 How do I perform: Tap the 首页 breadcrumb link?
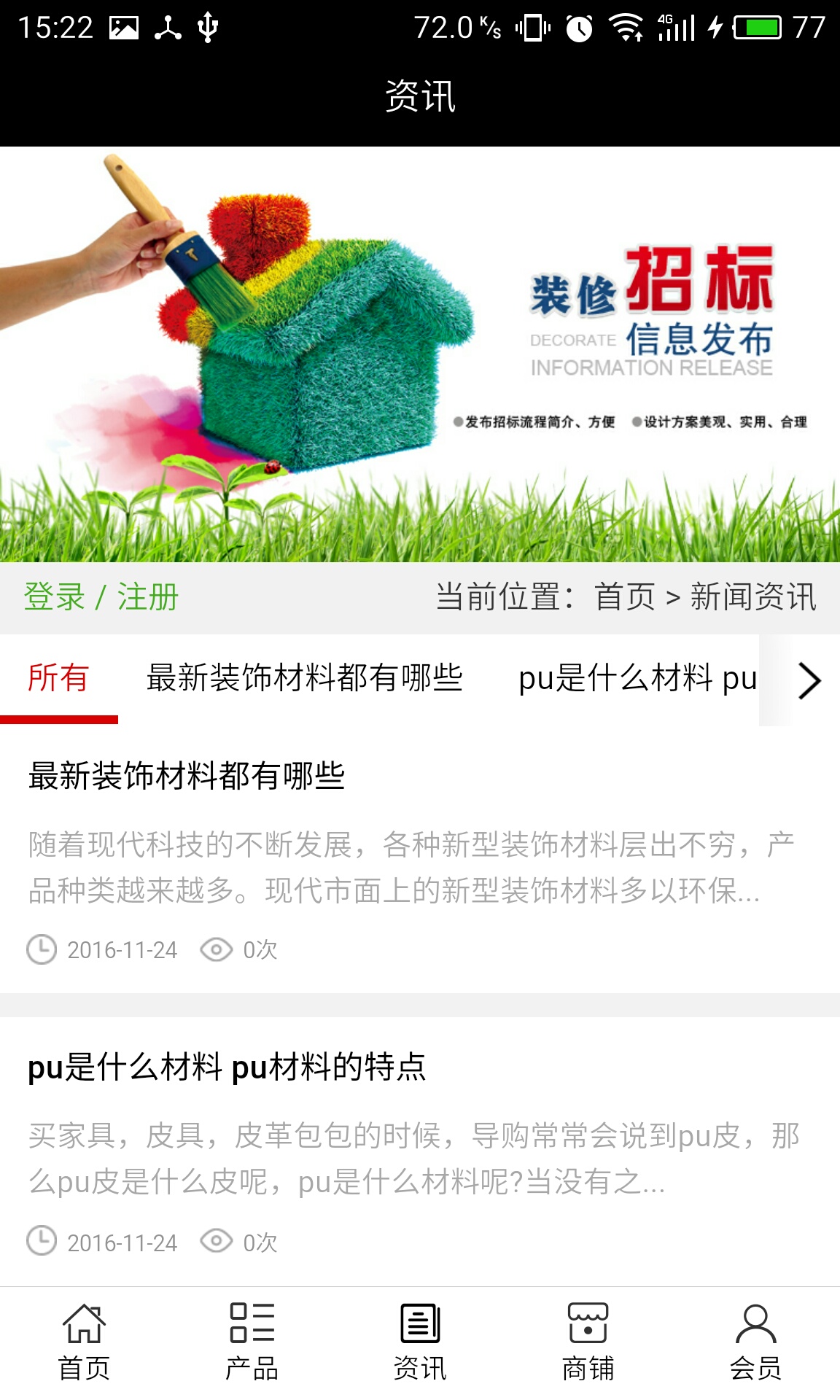tap(625, 597)
